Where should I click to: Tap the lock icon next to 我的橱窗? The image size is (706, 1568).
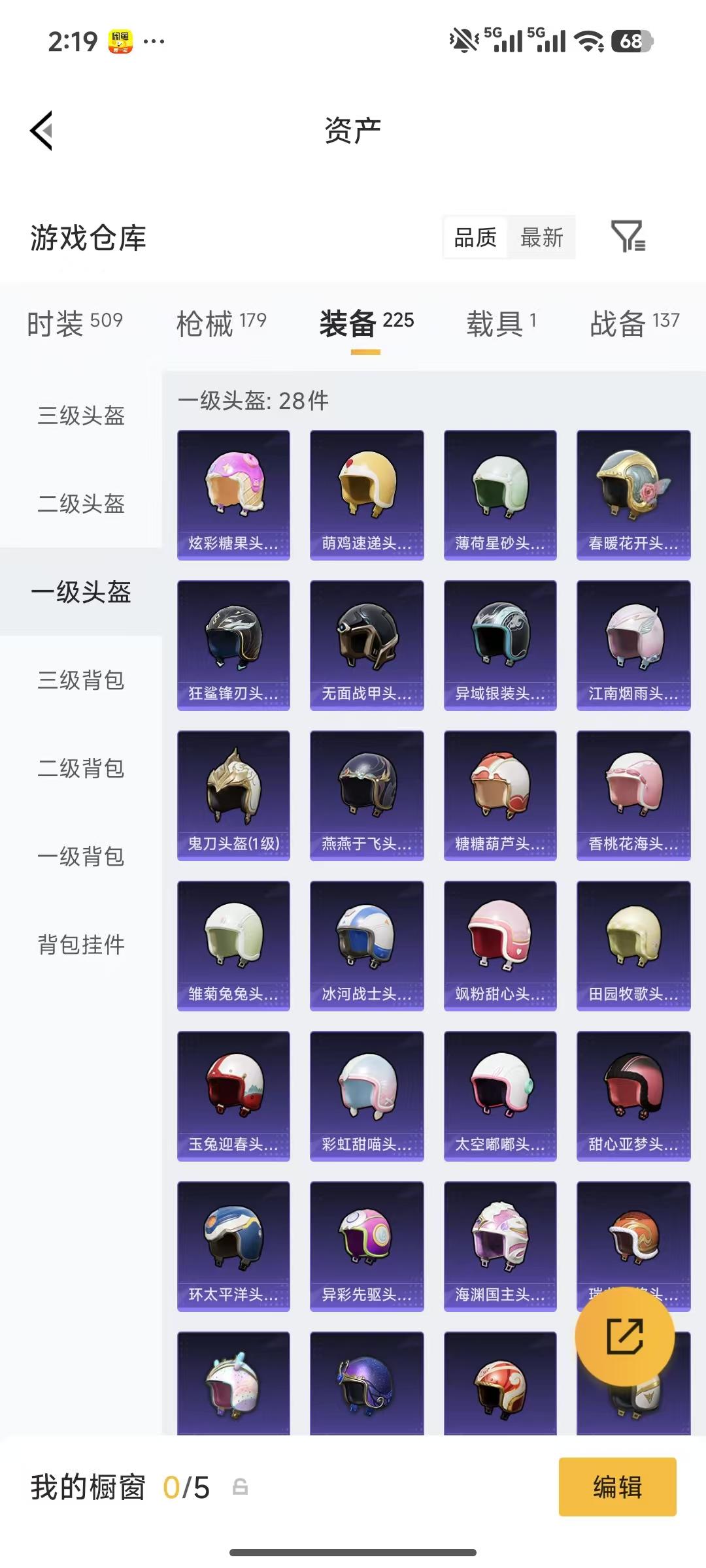click(241, 1486)
